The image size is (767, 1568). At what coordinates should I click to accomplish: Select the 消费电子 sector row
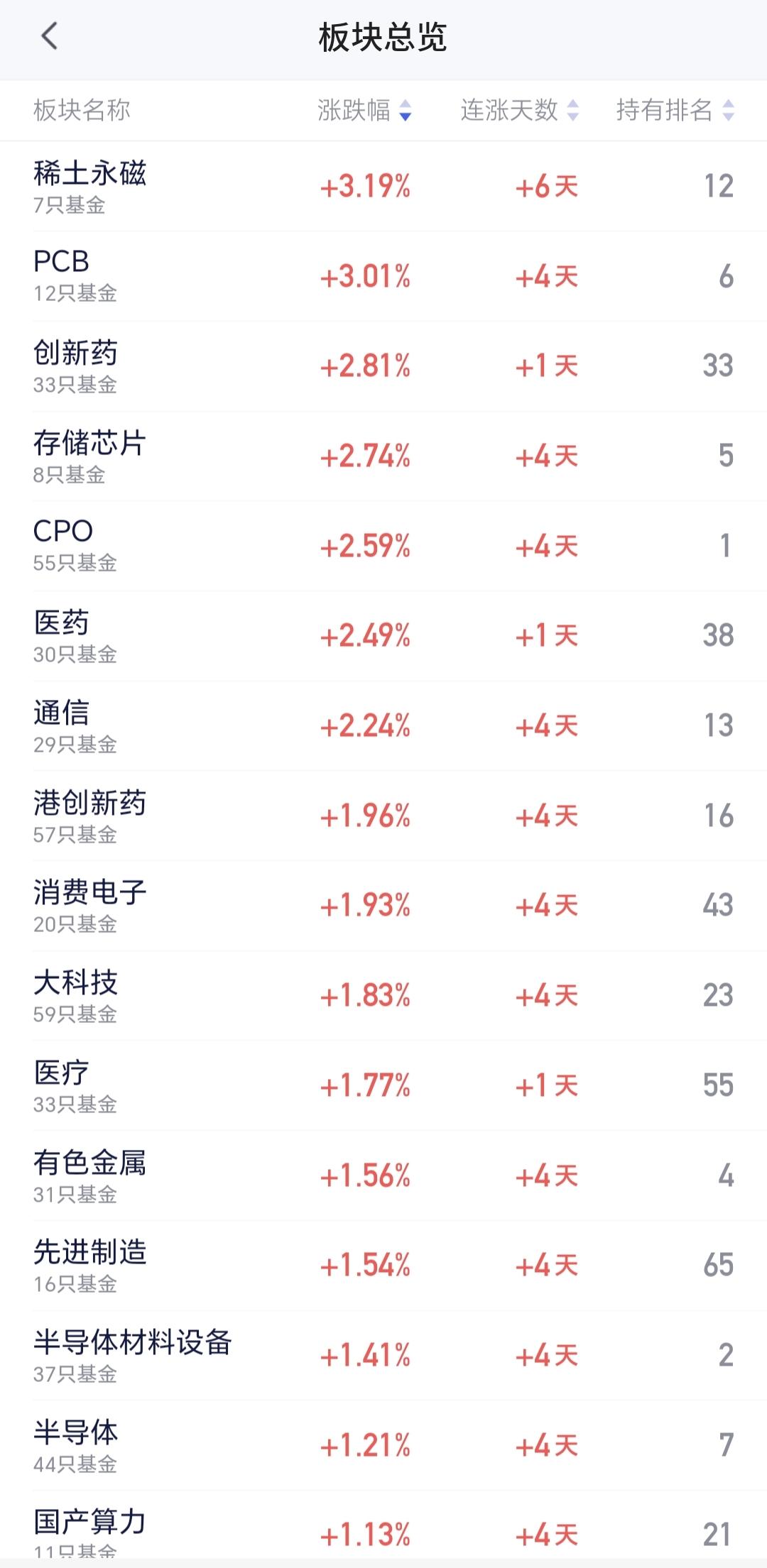pyautogui.click(x=383, y=906)
